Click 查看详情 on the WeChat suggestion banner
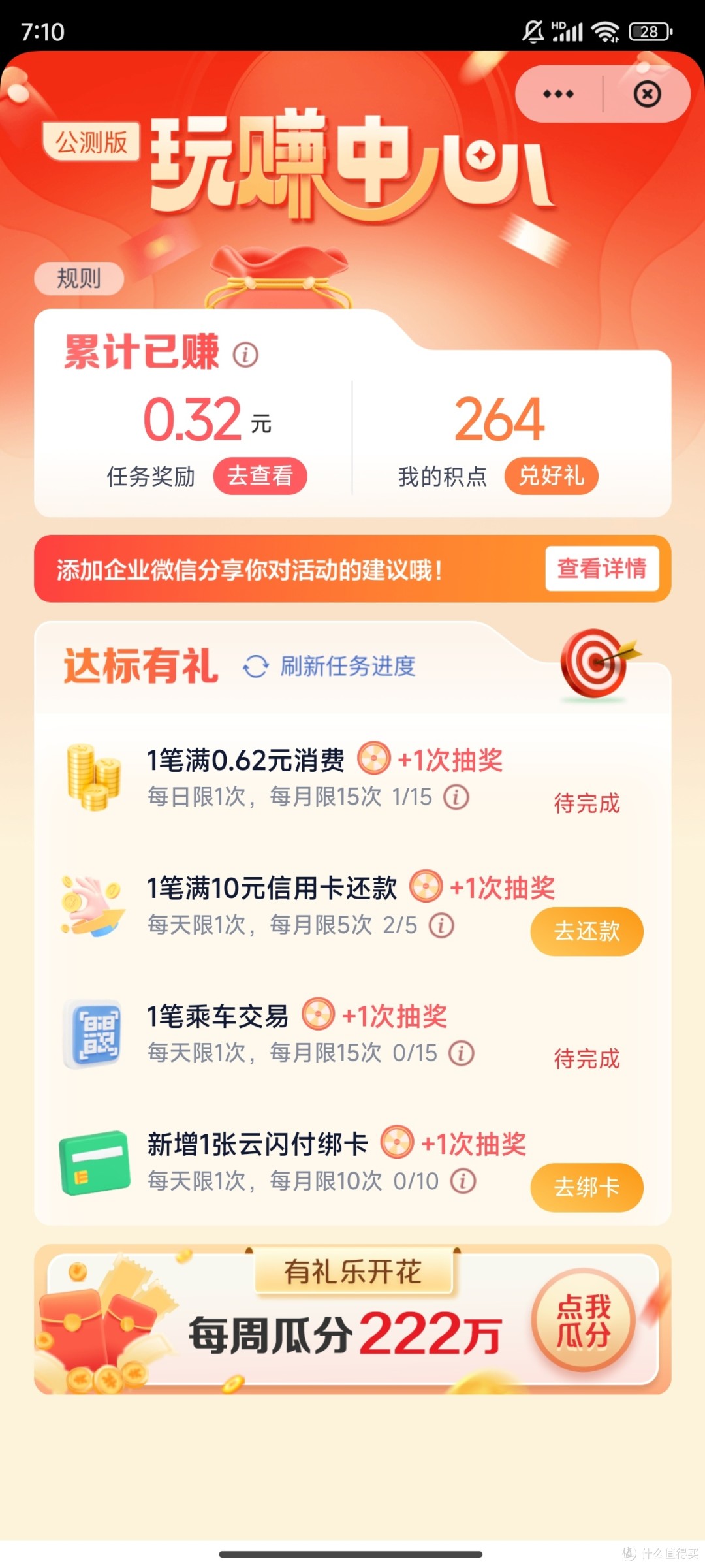Image resolution: width=705 pixels, height=1568 pixels. [601, 569]
